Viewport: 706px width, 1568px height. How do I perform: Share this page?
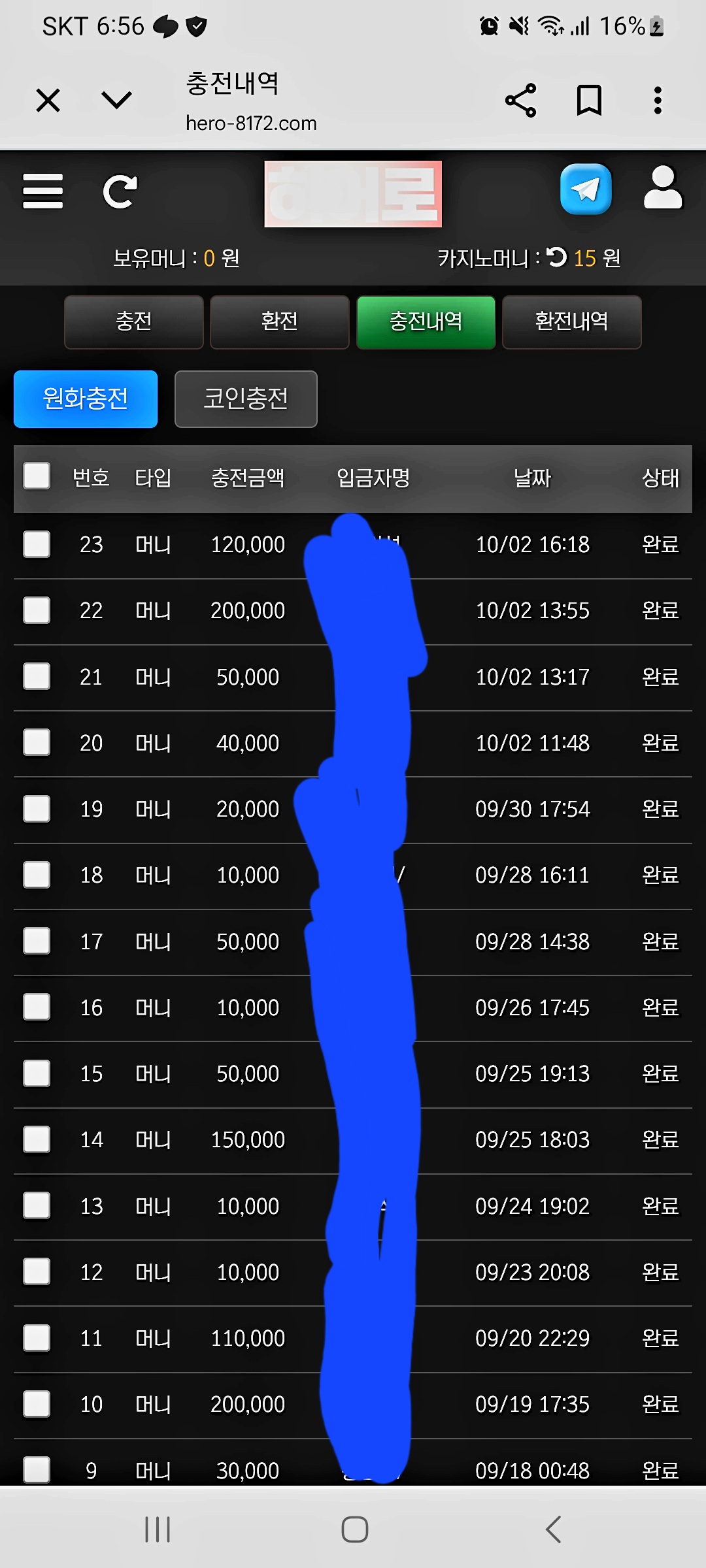coord(520,101)
